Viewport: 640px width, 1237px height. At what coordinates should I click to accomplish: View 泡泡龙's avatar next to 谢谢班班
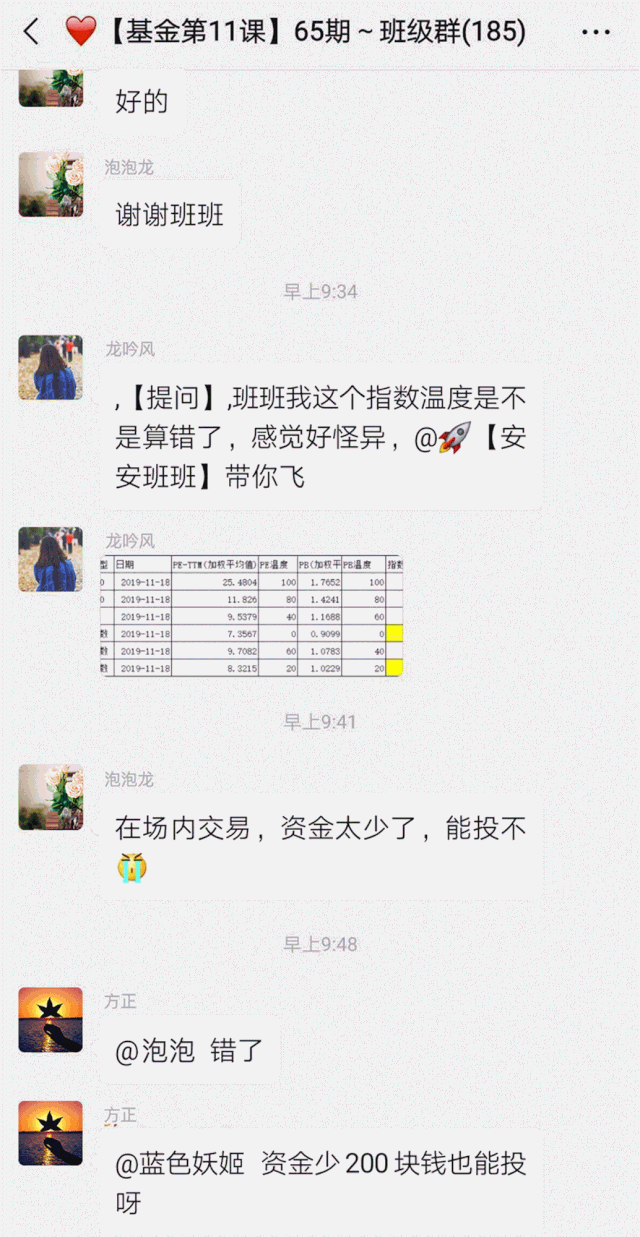[x=50, y=185]
